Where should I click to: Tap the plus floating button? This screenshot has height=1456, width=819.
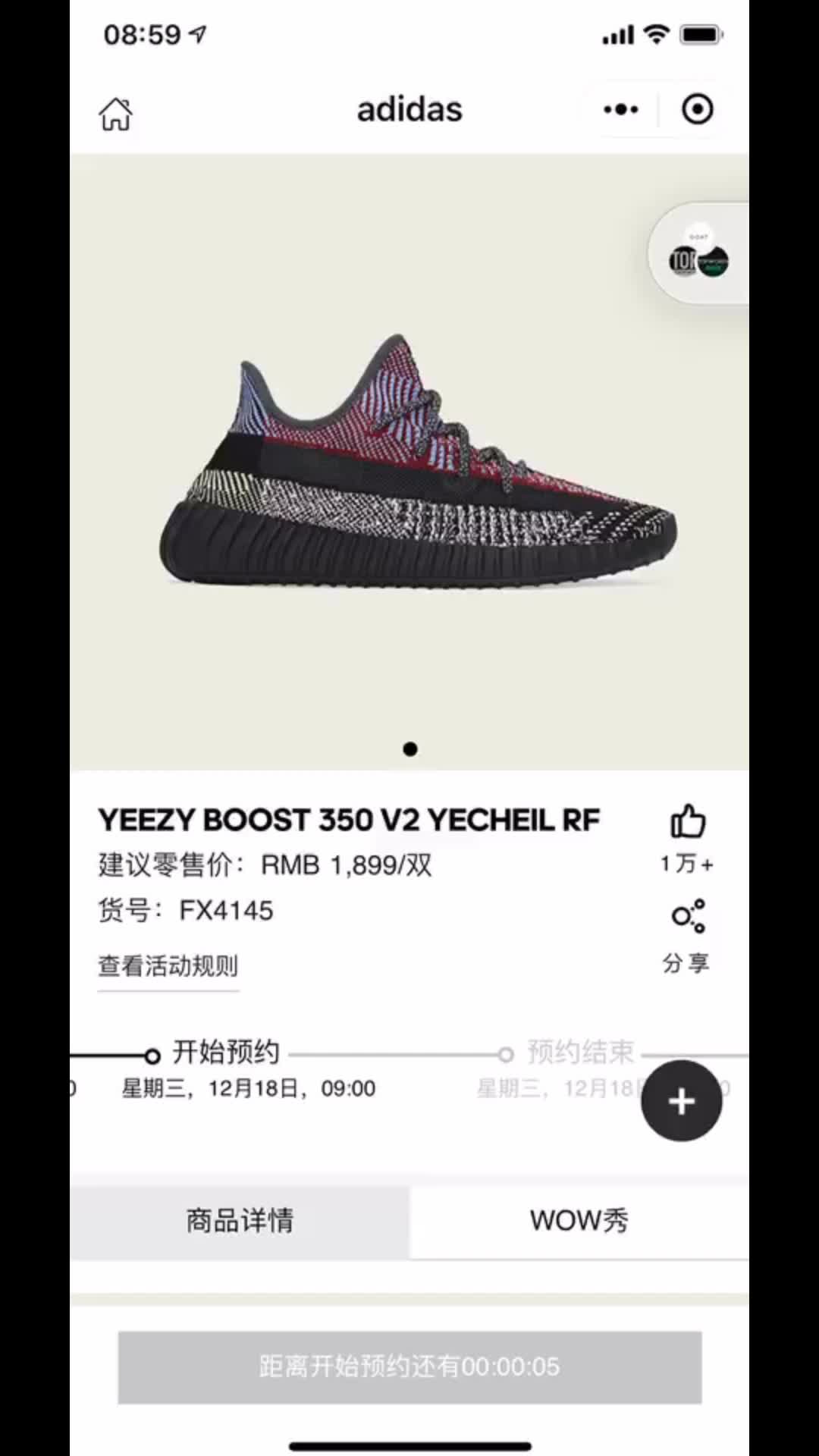[x=681, y=1101]
